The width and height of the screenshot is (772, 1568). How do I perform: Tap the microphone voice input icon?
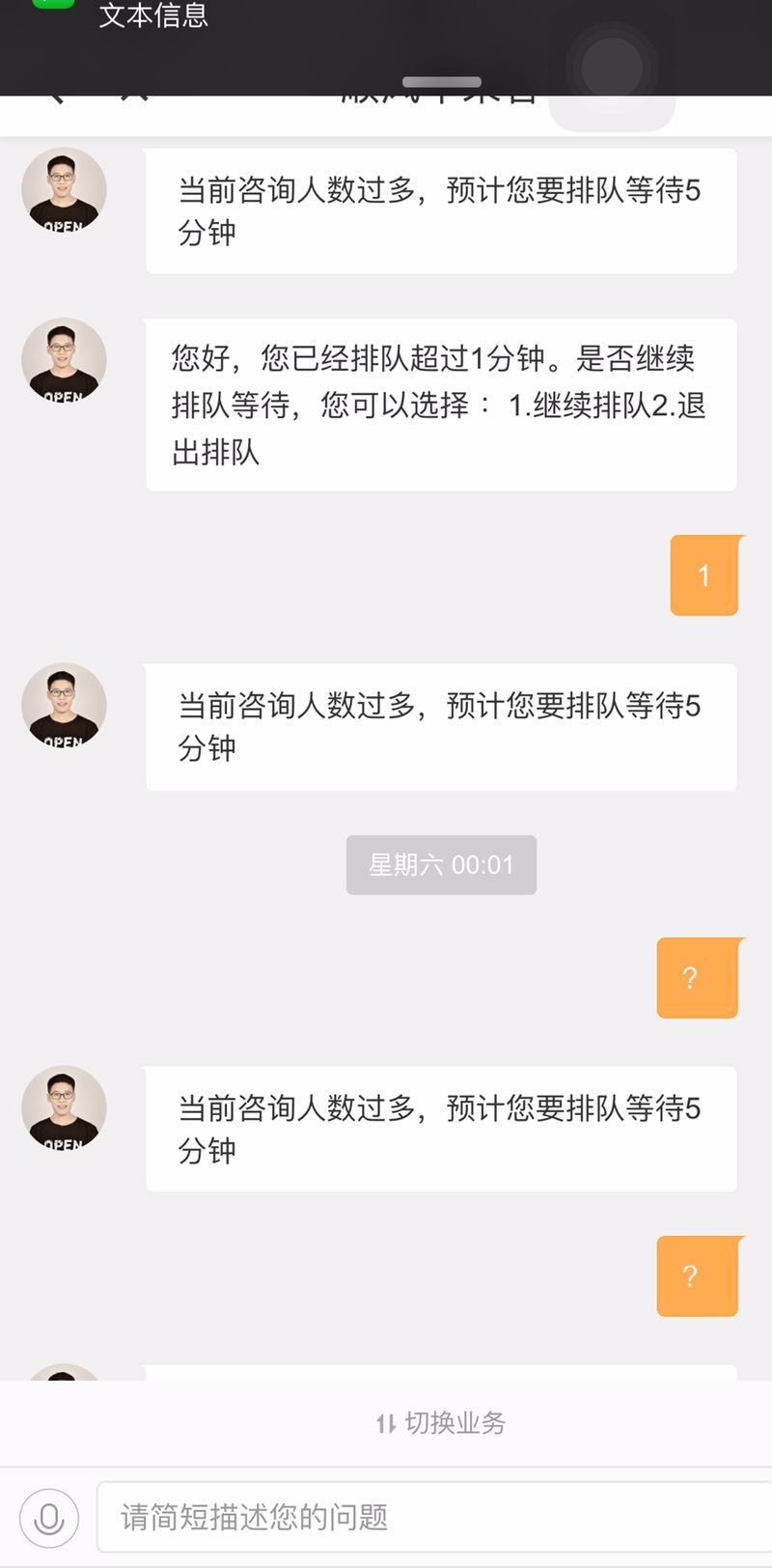[x=48, y=1516]
